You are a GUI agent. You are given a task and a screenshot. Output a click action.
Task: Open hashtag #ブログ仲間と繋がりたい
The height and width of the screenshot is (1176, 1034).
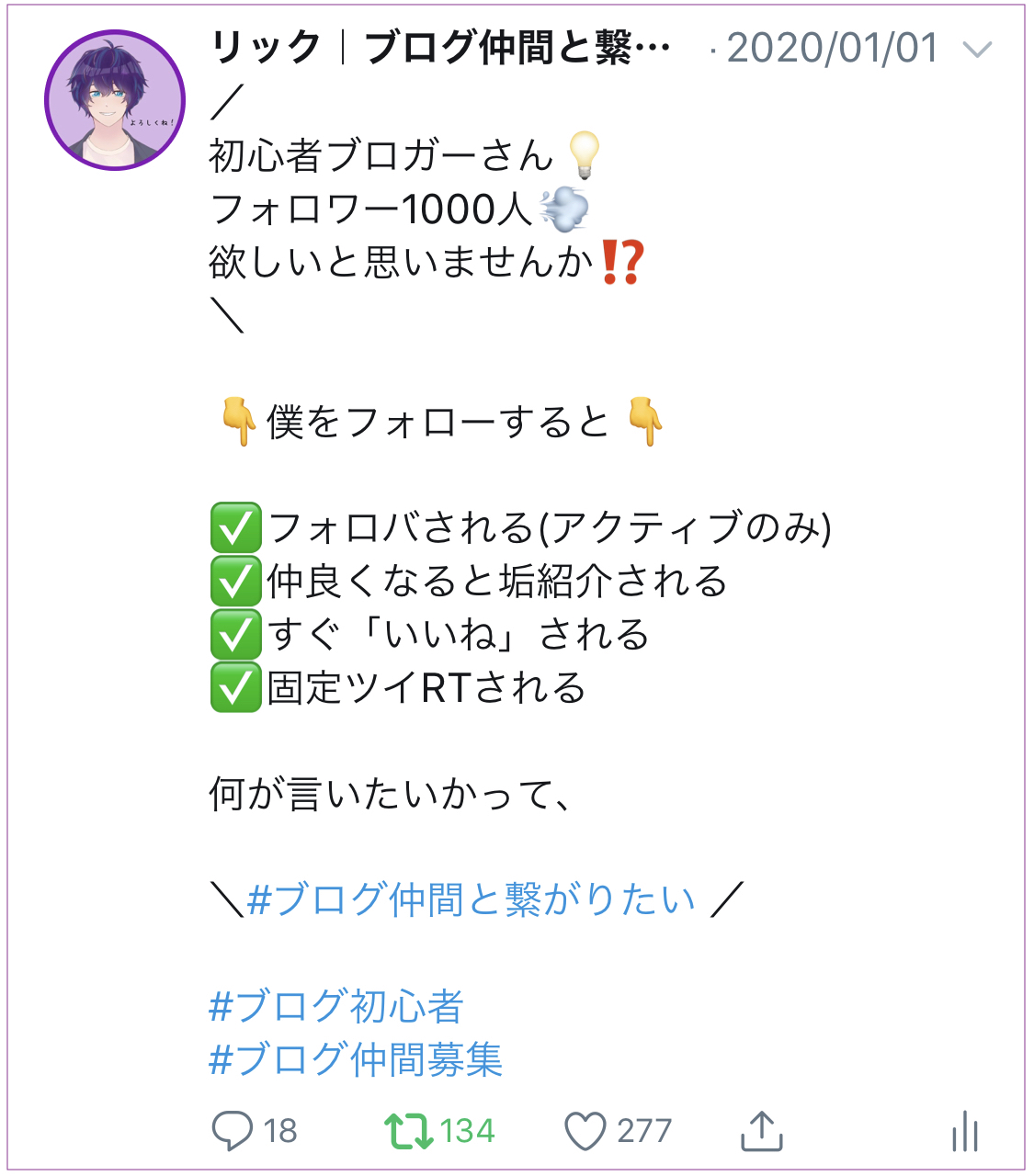pos(471,899)
